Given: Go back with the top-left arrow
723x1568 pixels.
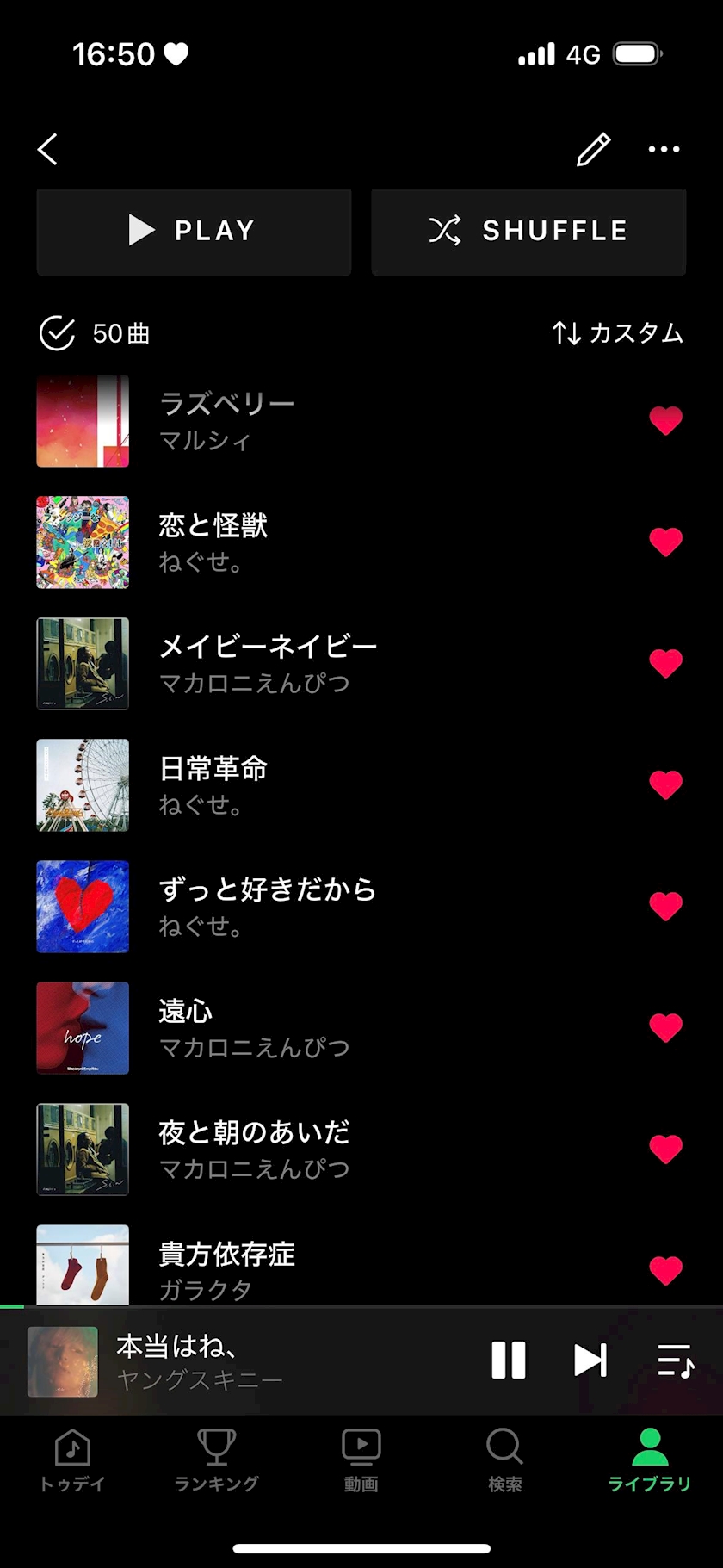Looking at the screenshot, I should [x=48, y=149].
